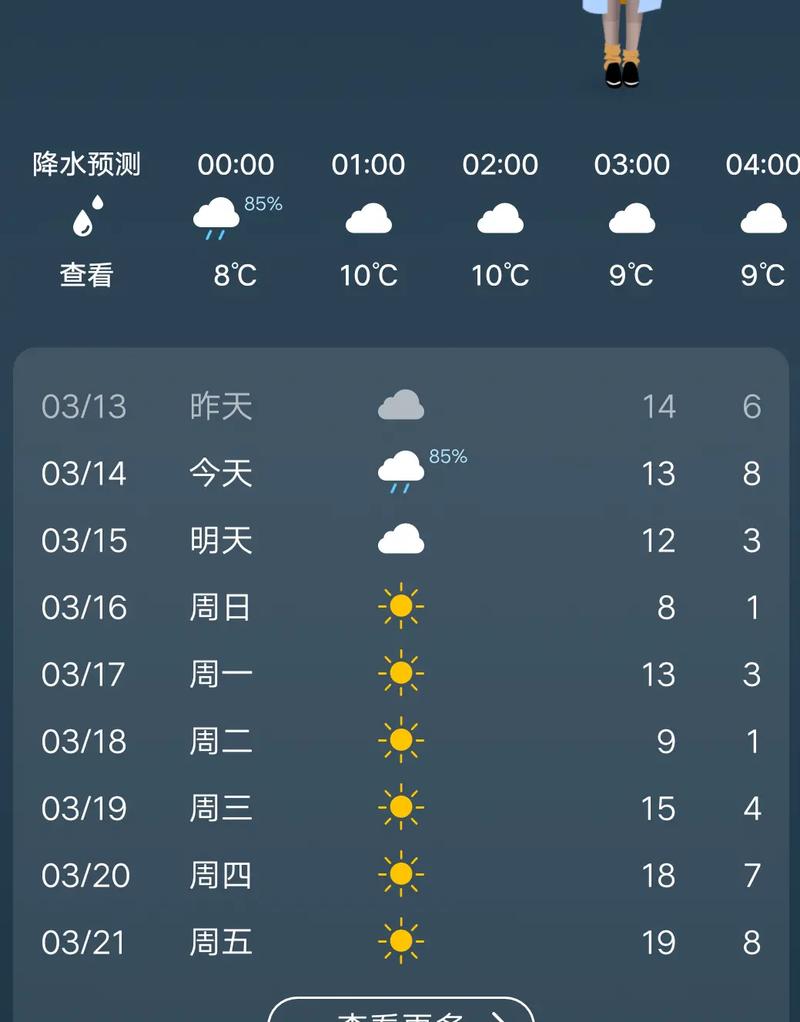Click the sunny icon for 周日

pyautogui.click(x=401, y=607)
